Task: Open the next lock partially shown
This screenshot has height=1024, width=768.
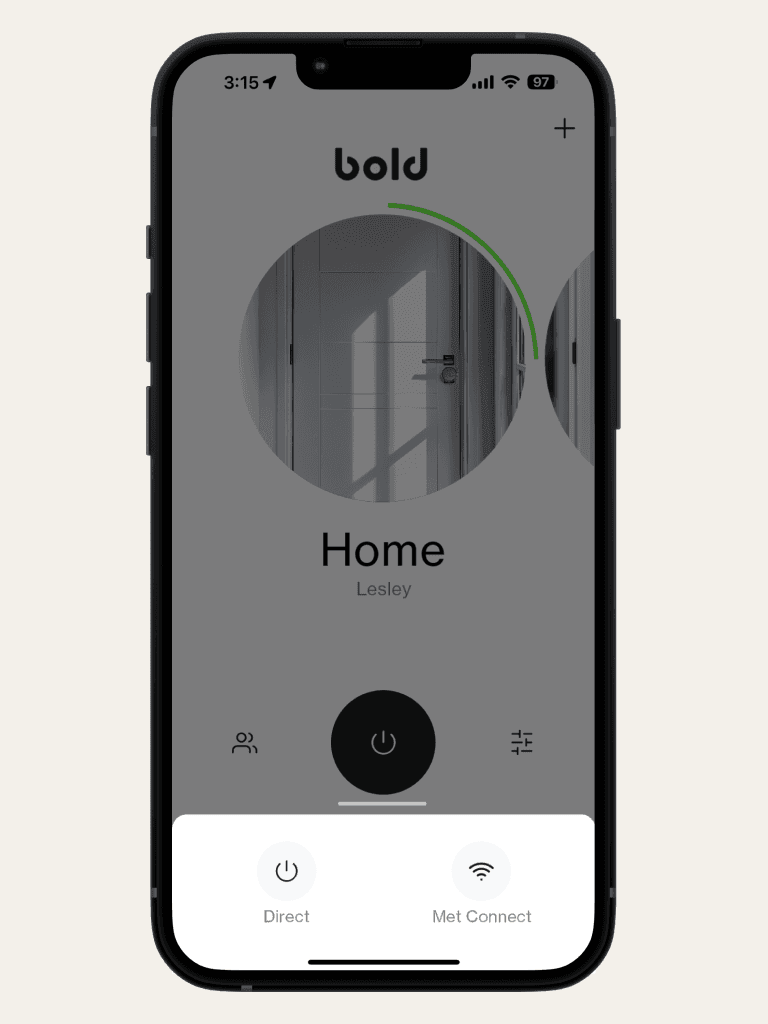Action: [572, 360]
